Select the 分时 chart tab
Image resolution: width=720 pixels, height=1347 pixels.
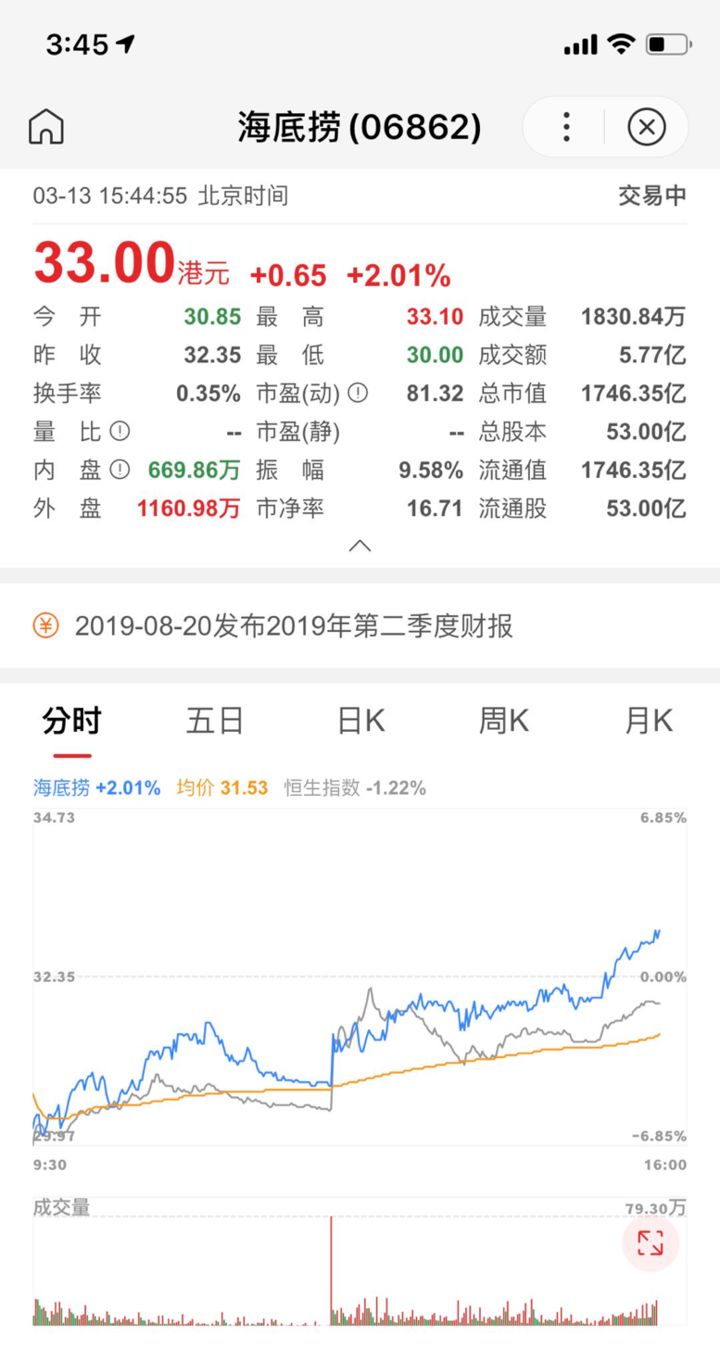click(x=72, y=721)
